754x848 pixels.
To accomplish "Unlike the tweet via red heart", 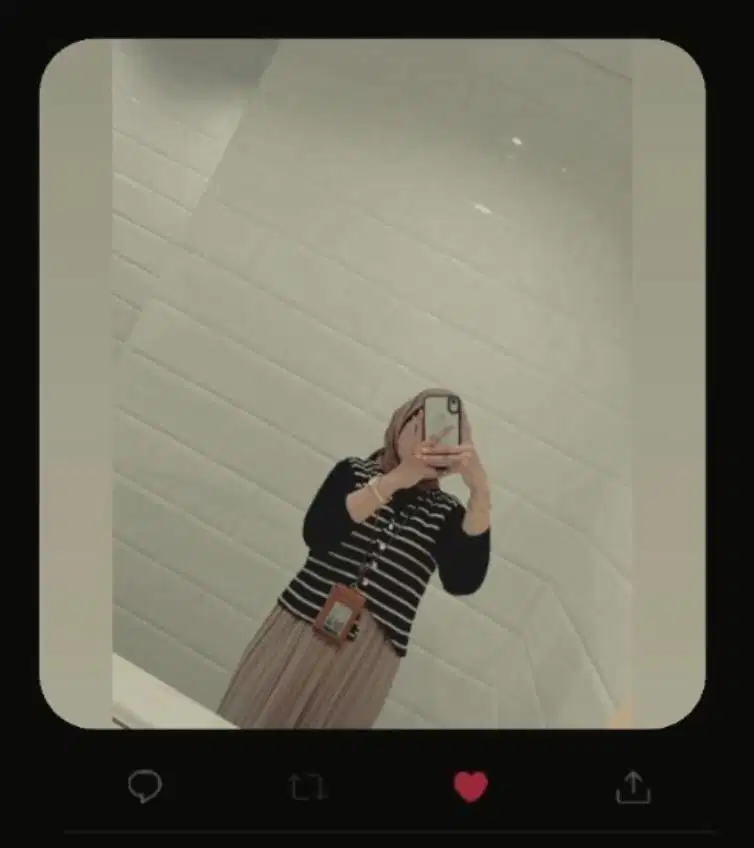I will (x=470, y=787).
